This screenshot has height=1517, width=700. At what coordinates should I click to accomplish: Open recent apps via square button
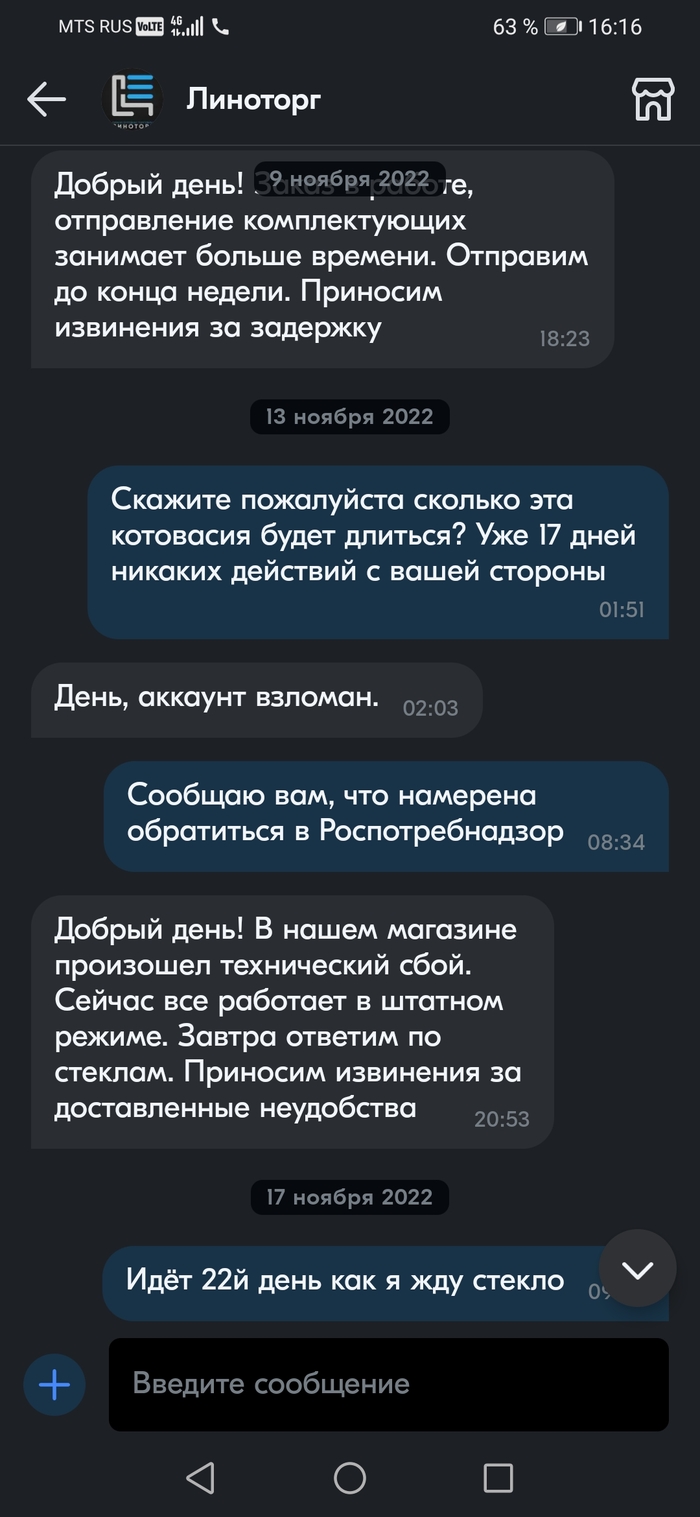(x=498, y=1477)
